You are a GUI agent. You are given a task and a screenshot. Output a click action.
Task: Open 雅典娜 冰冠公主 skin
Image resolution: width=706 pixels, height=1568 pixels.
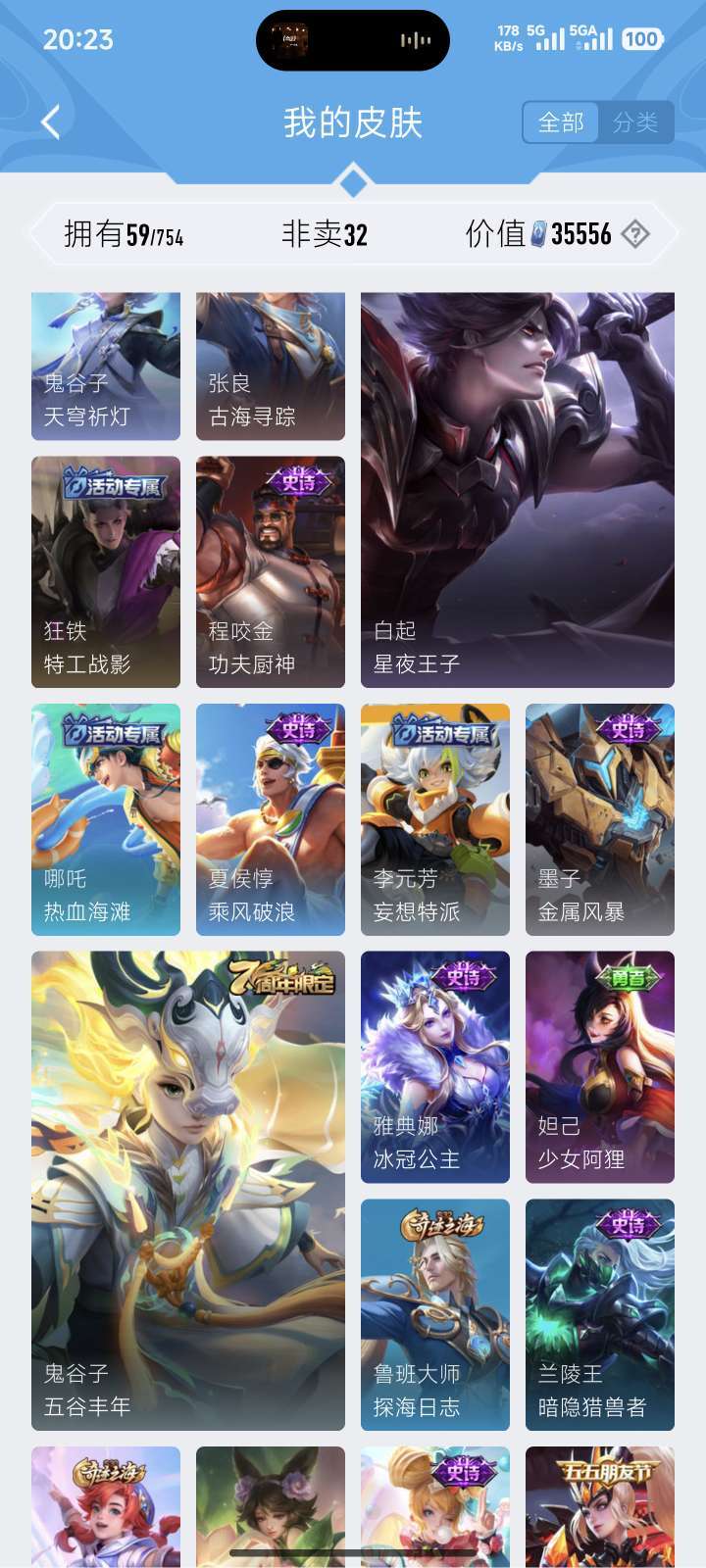[x=435, y=1067]
